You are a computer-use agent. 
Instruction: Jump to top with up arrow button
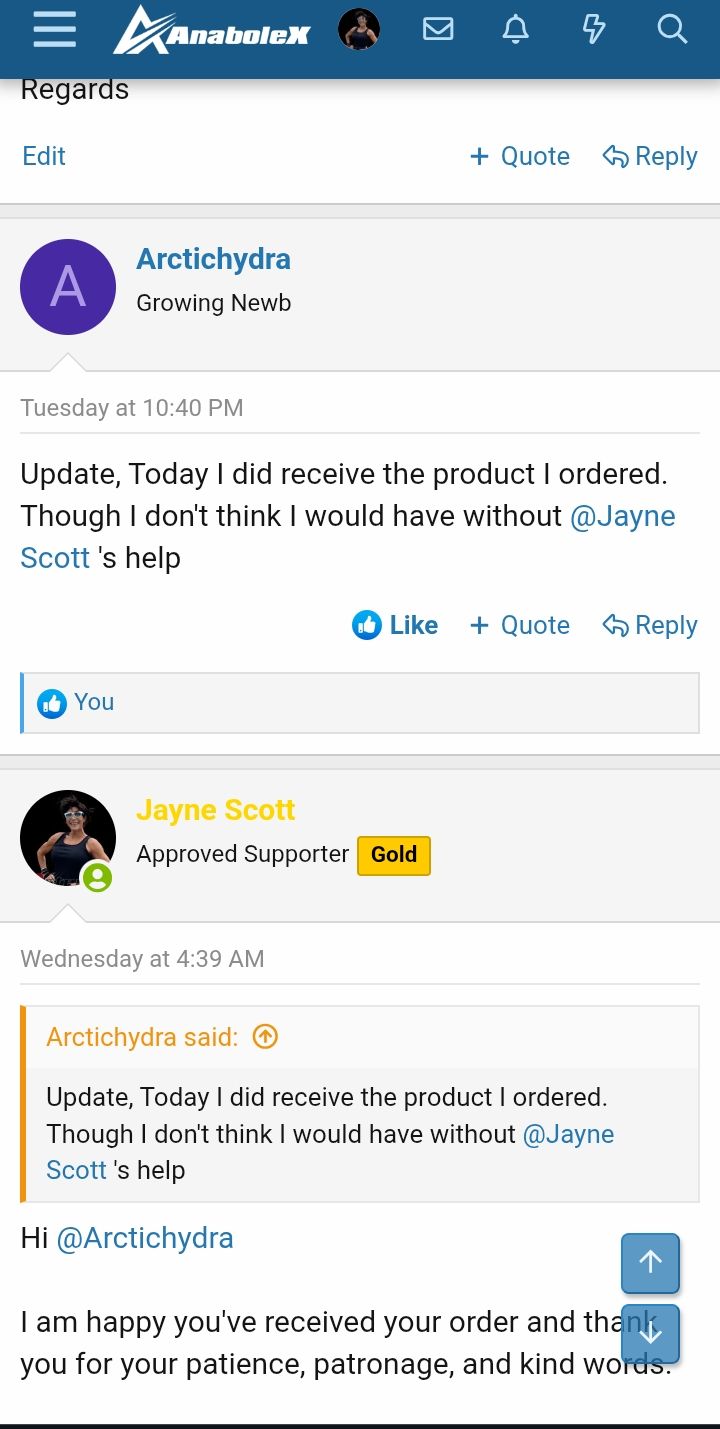[650, 1263]
